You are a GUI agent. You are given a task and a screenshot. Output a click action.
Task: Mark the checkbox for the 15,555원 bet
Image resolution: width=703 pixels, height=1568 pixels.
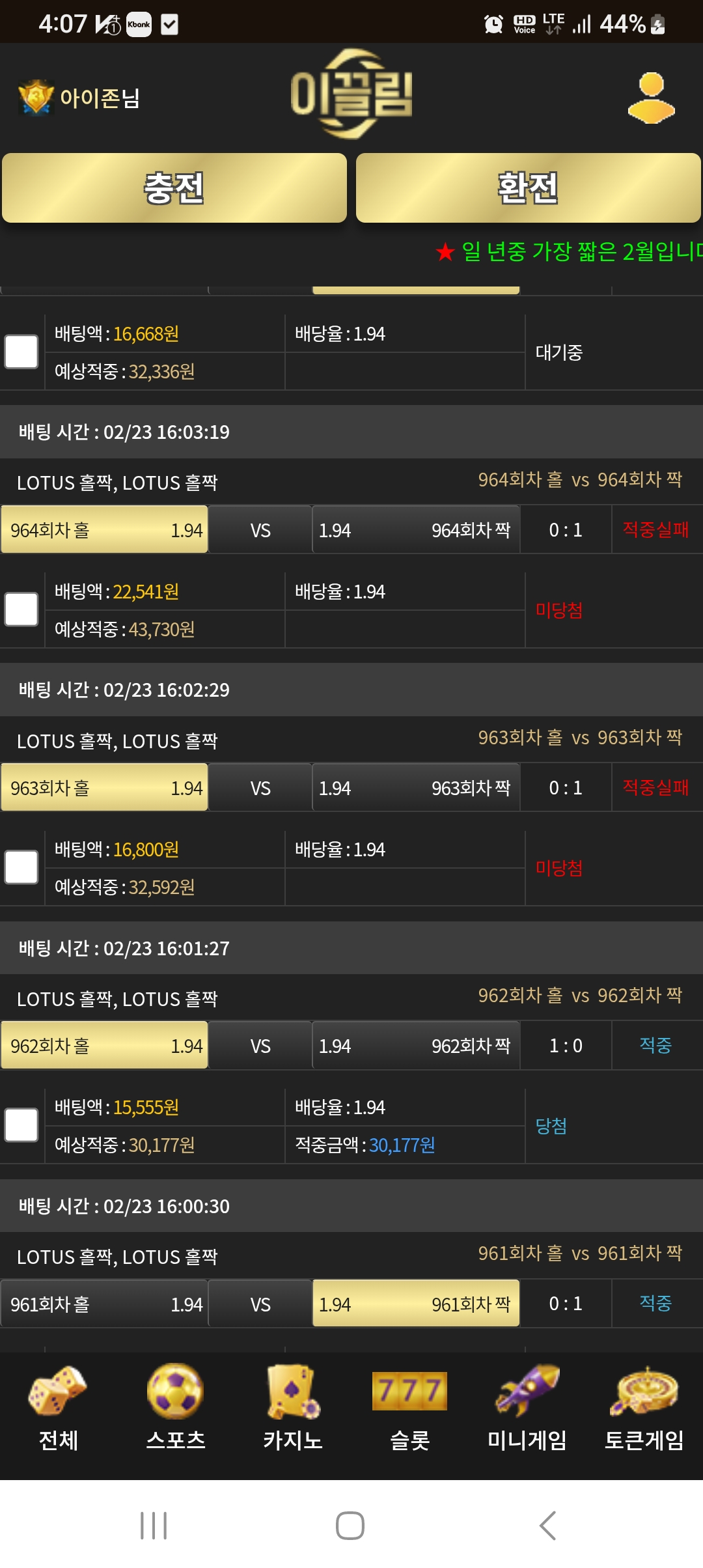pyautogui.click(x=21, y=1125)
